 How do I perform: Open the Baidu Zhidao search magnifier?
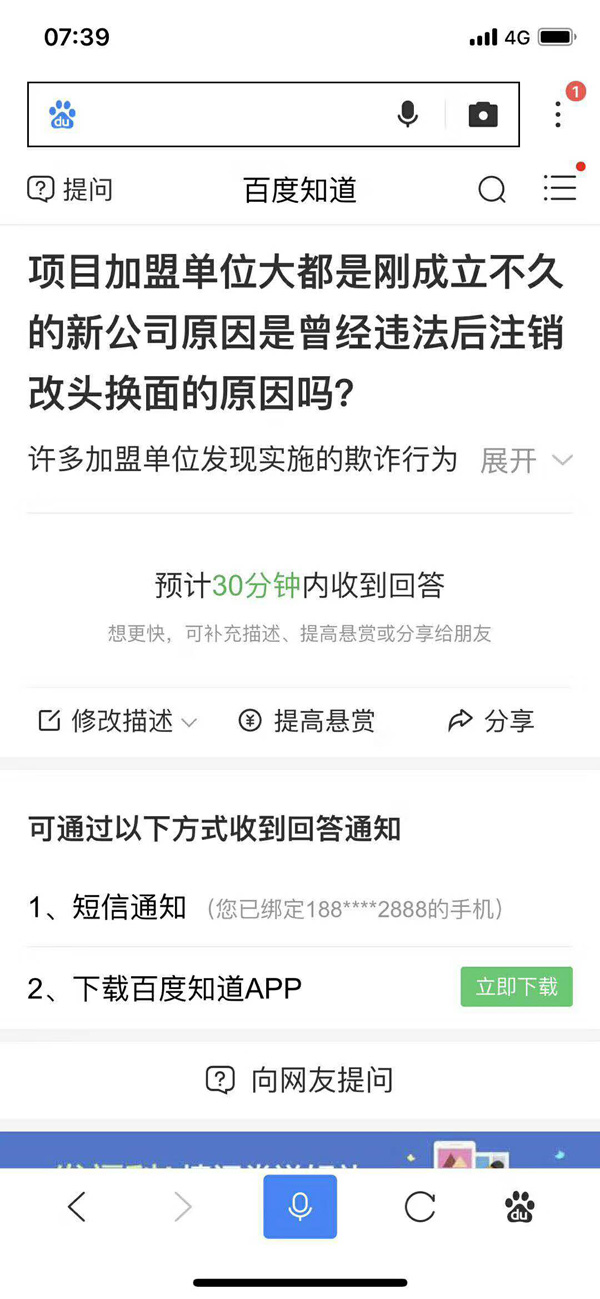click(x=491, y=189)
